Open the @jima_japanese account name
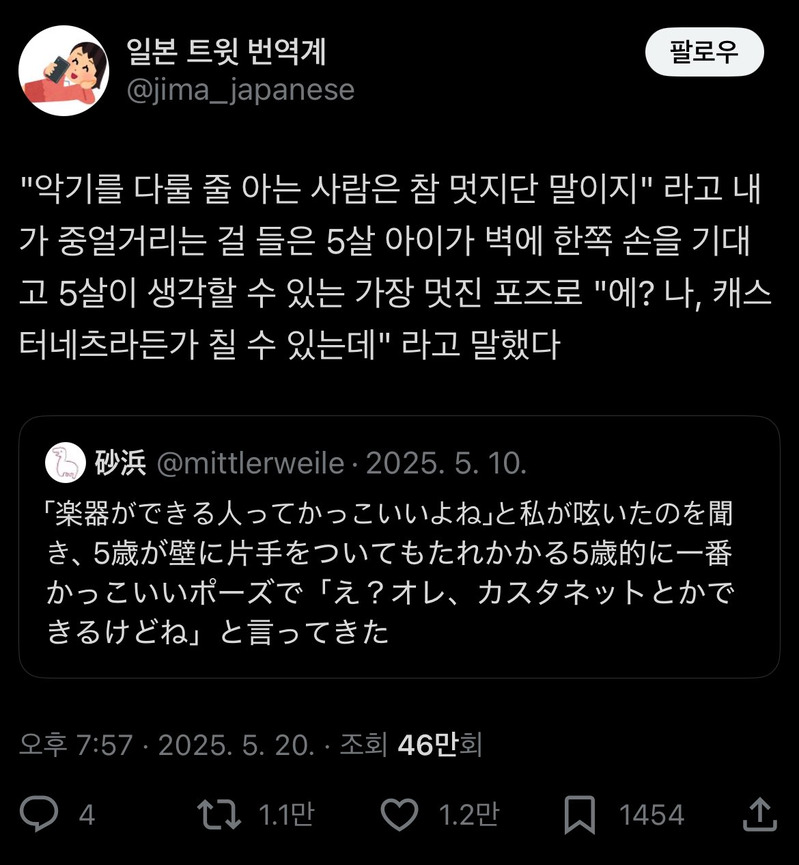This screenshot has width=799, height=865. 240,90
